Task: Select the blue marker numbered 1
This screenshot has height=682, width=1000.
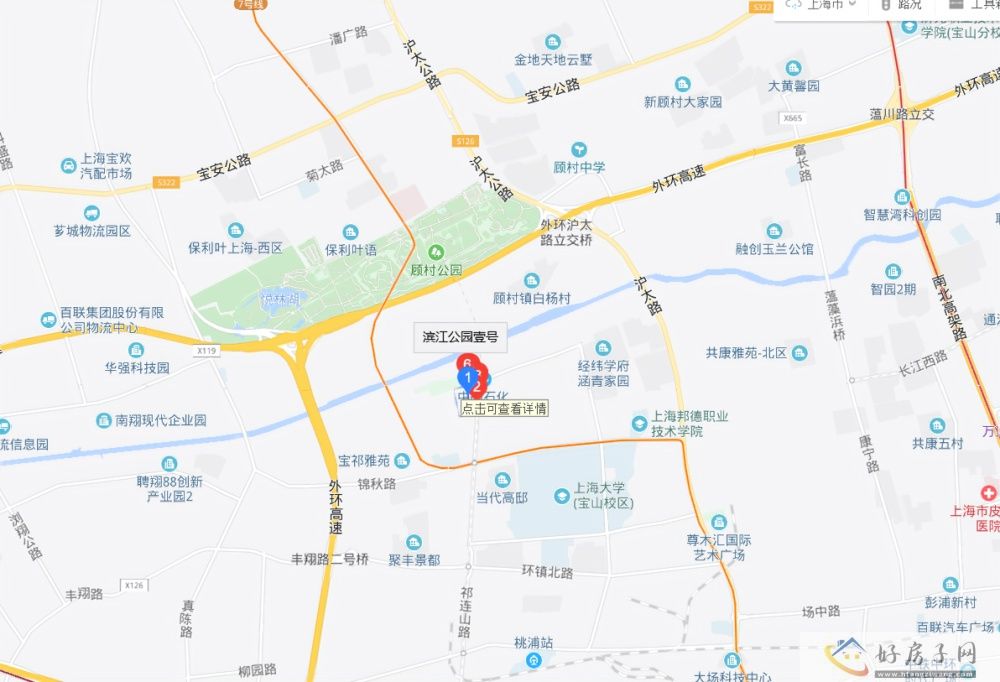Action: [x=467, y=378]
